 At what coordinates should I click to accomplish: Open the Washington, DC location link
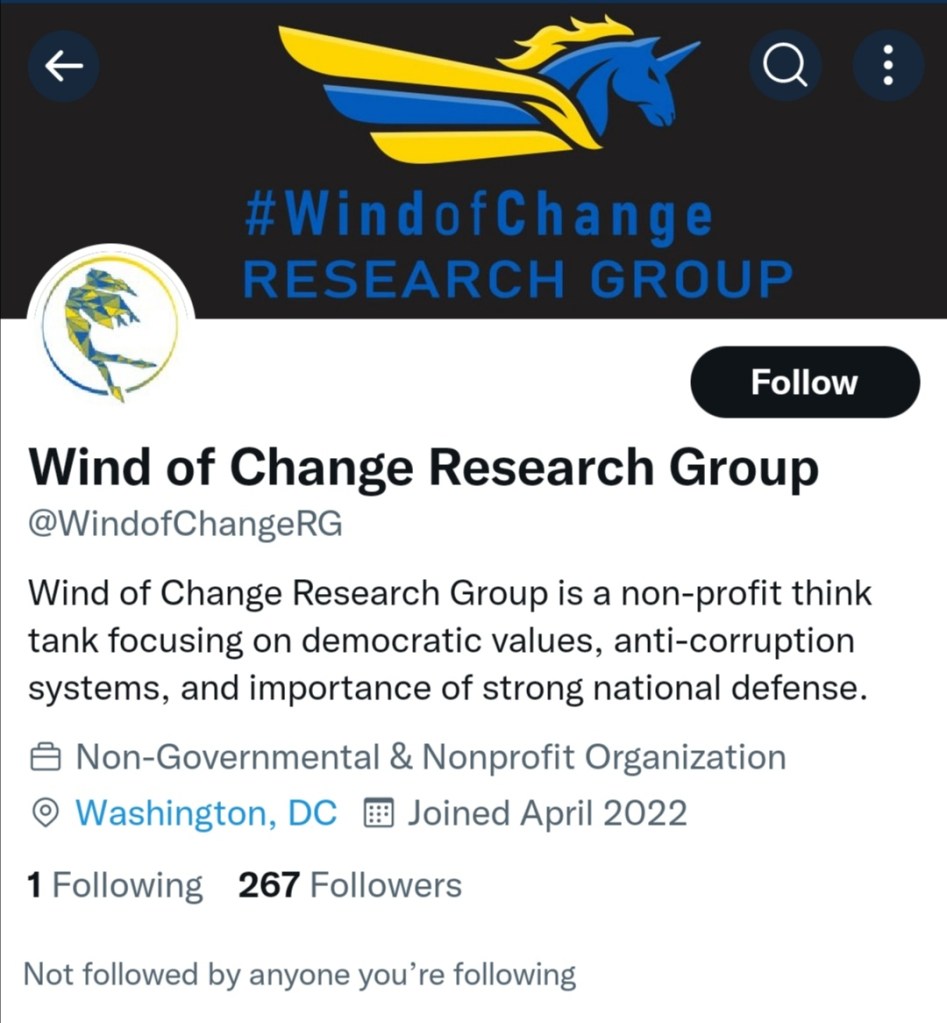(x=205, y=813)
